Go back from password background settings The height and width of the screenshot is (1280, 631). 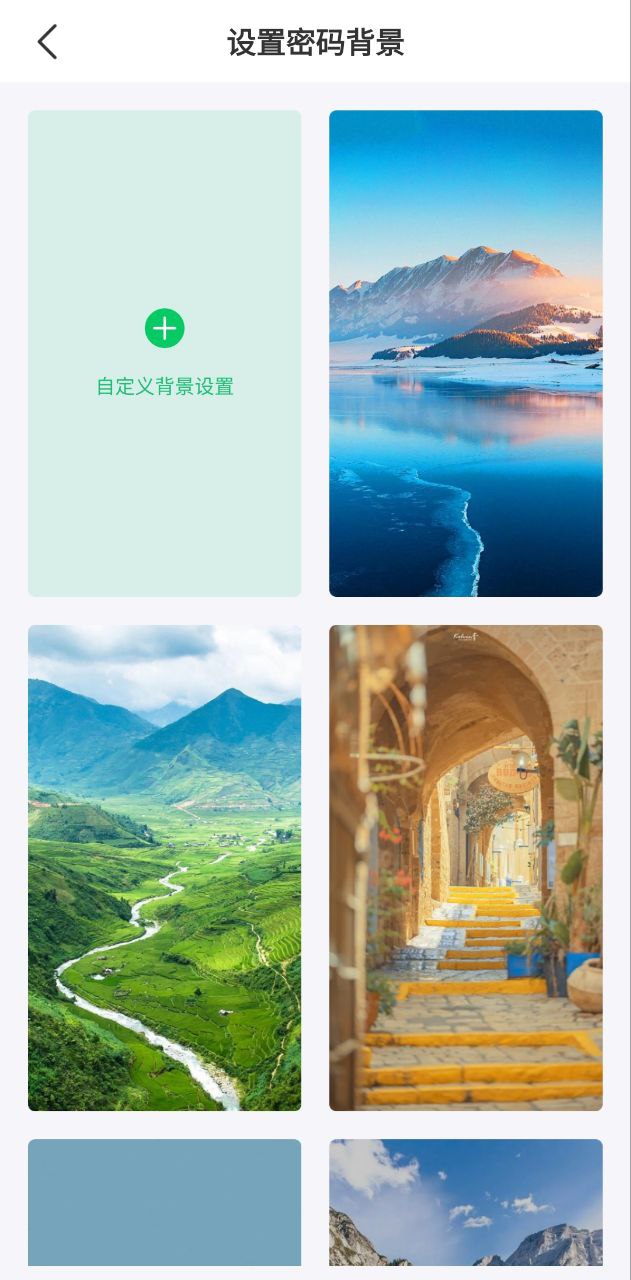(x=47, y=42)
